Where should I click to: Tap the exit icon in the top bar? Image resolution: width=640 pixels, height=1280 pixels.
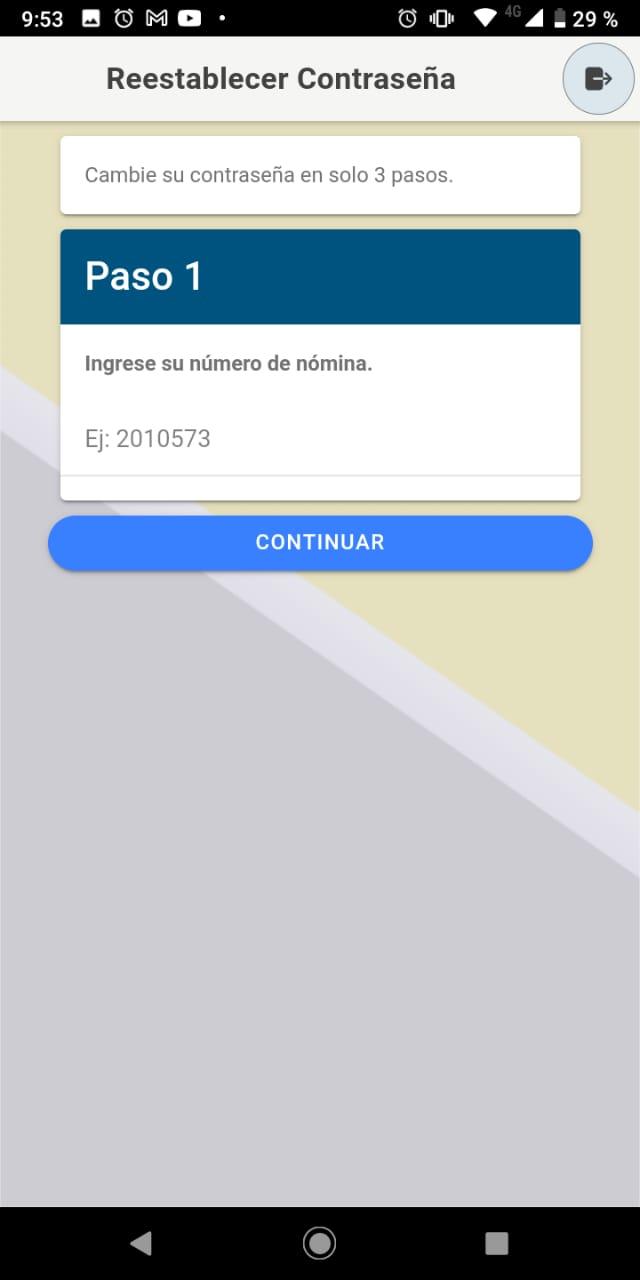[598, 79]
